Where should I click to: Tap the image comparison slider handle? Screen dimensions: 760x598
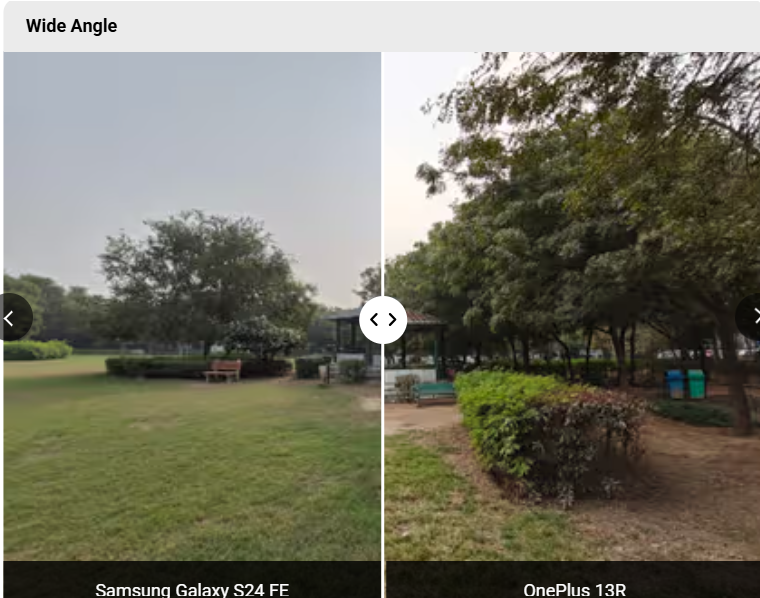(383, 320)
